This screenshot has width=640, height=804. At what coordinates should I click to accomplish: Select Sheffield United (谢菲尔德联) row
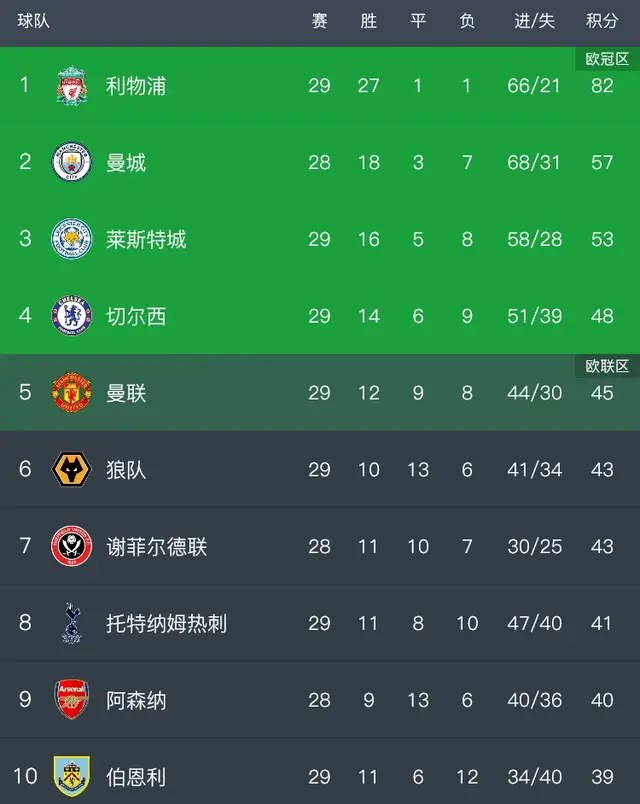click(x=156, y=547)
